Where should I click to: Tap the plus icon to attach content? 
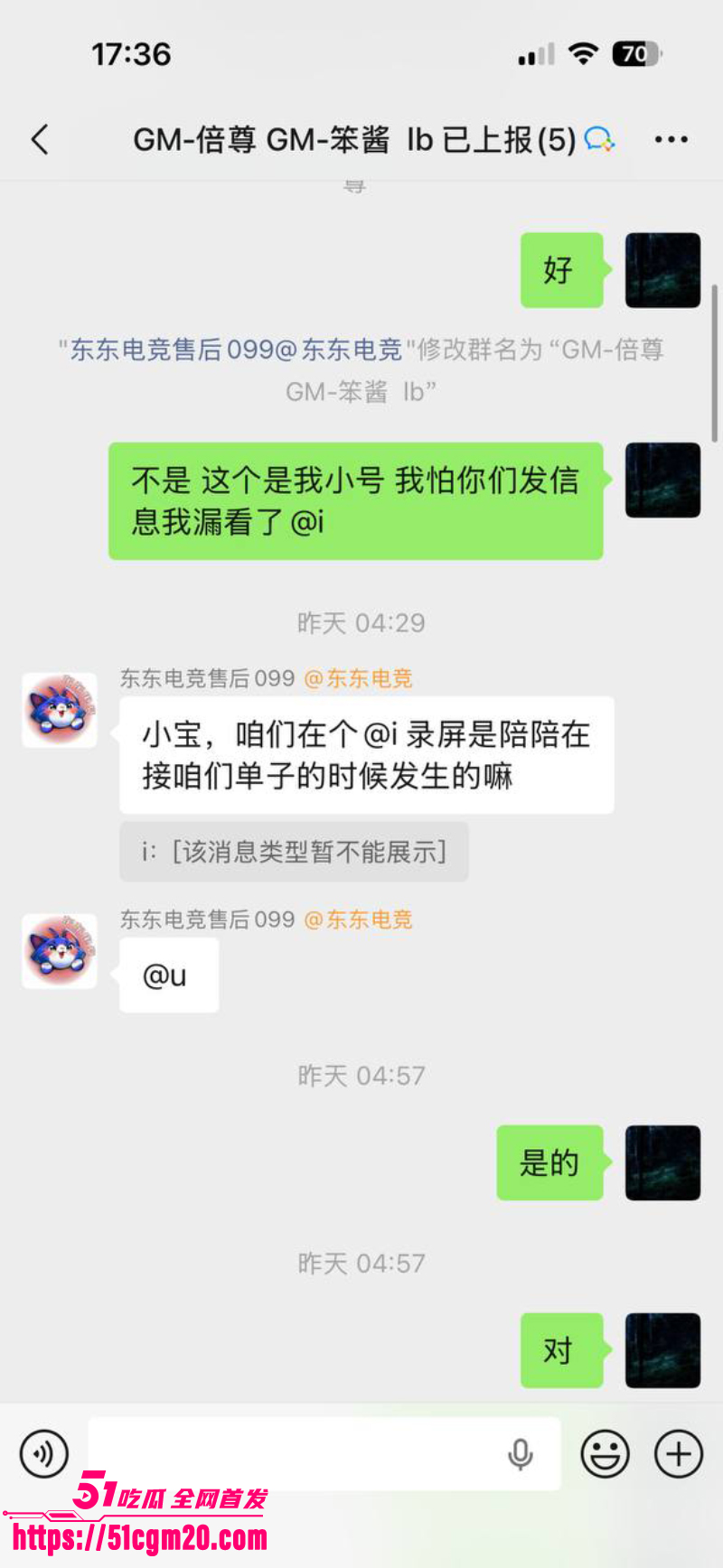678,1454
